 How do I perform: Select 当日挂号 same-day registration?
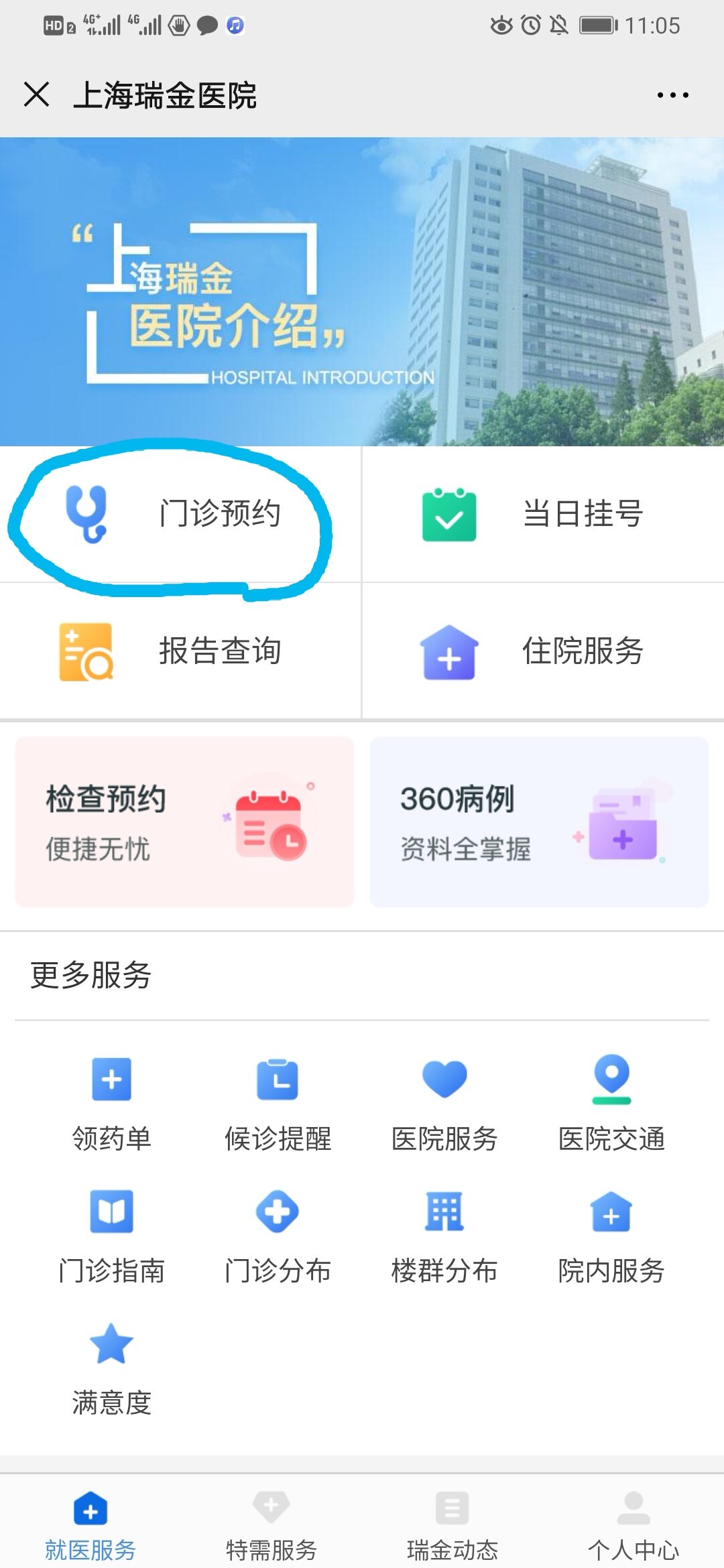click(x=543, y=515)
